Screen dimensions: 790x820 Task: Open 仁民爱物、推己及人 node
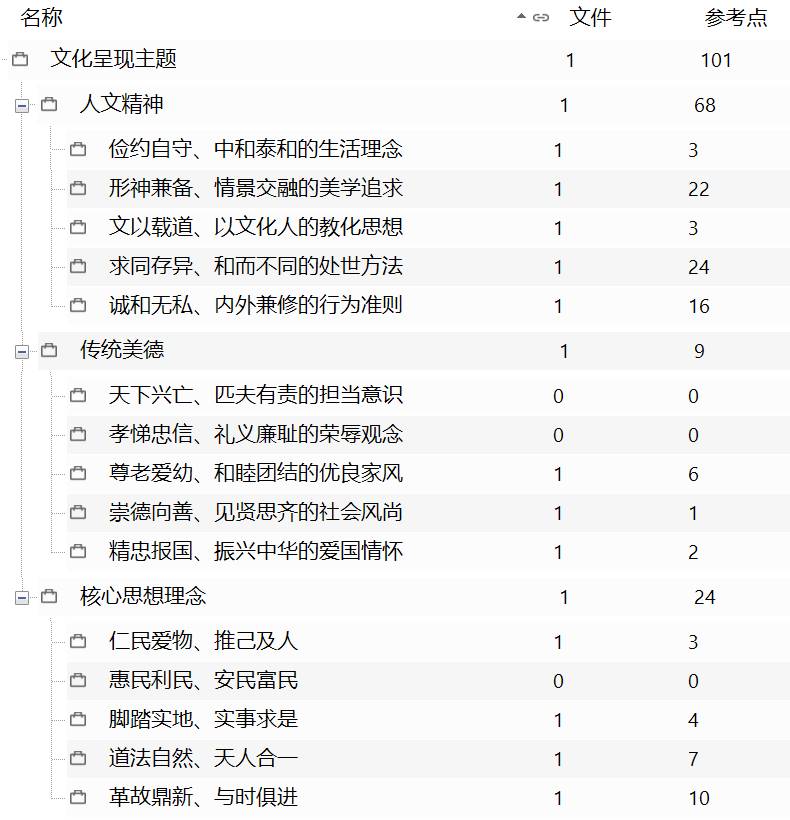click(203, 642)
